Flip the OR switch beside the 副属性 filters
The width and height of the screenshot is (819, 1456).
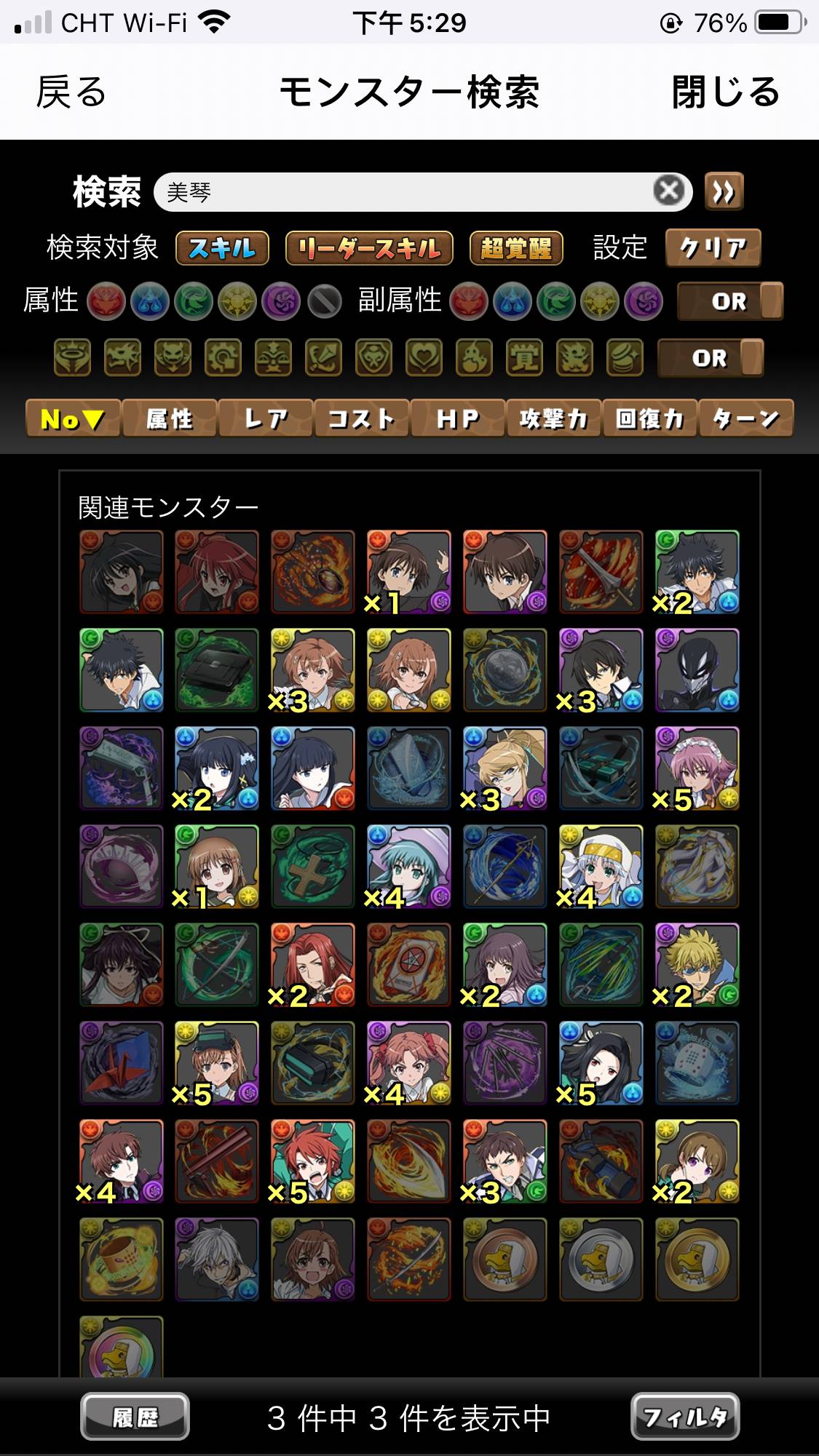(730, 301)
